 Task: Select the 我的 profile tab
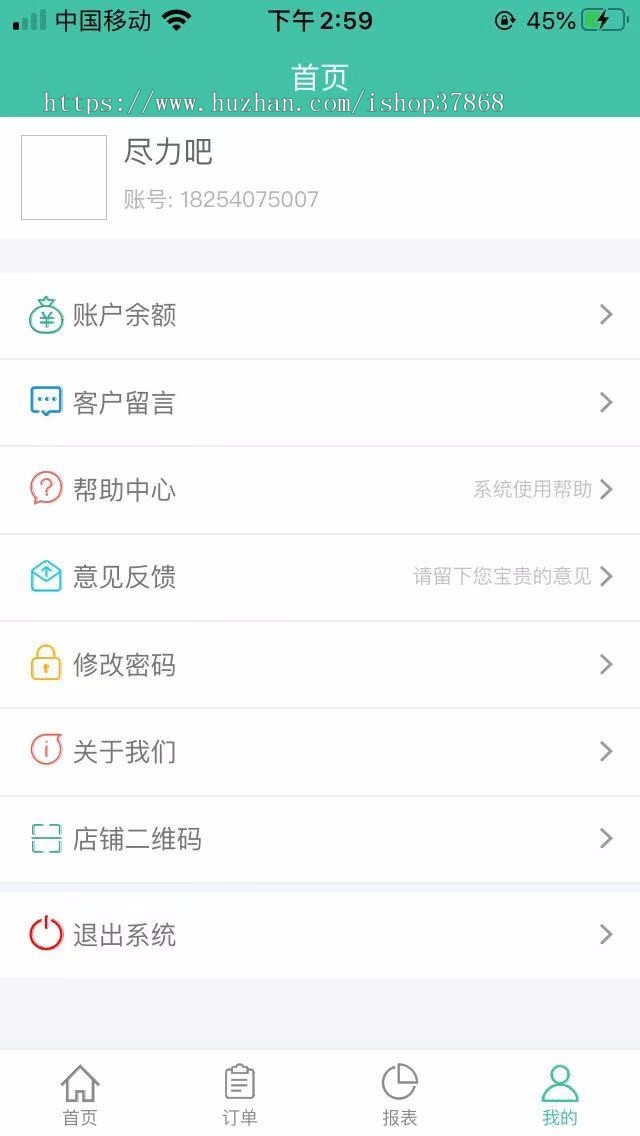[x=560, y=1094]
